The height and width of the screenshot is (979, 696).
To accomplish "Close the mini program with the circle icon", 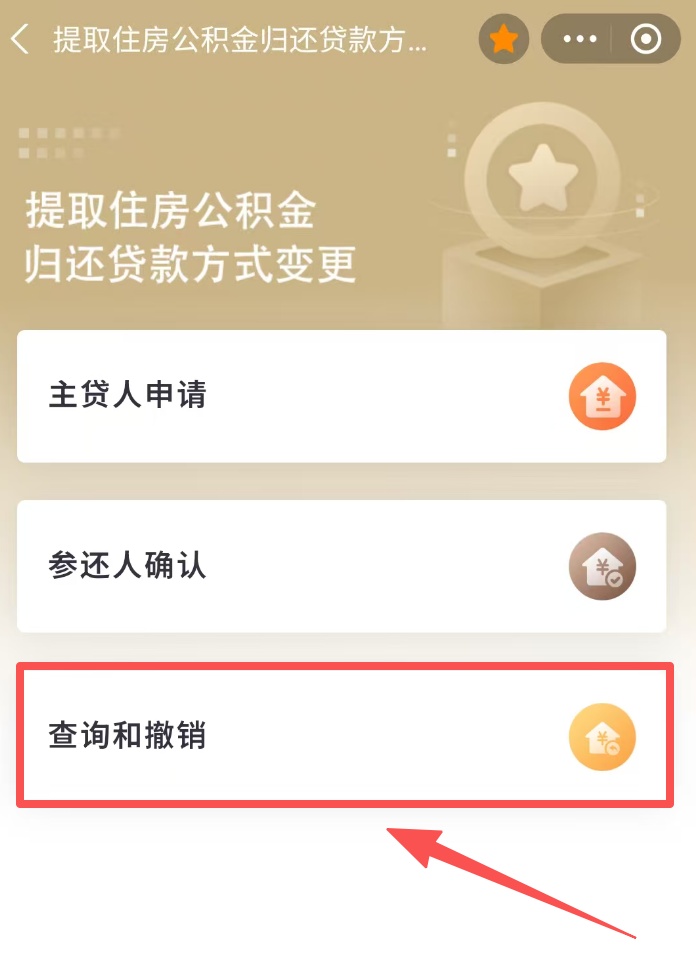I will click(x=646, y=40).
